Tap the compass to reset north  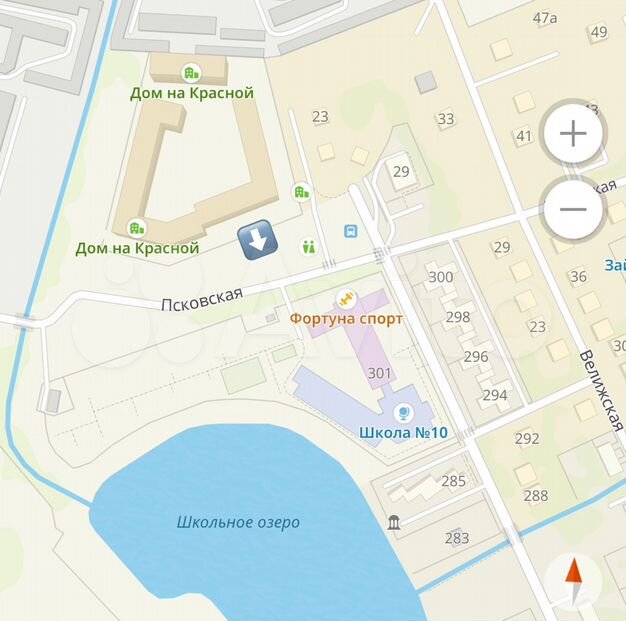click(x=574, y=583)
